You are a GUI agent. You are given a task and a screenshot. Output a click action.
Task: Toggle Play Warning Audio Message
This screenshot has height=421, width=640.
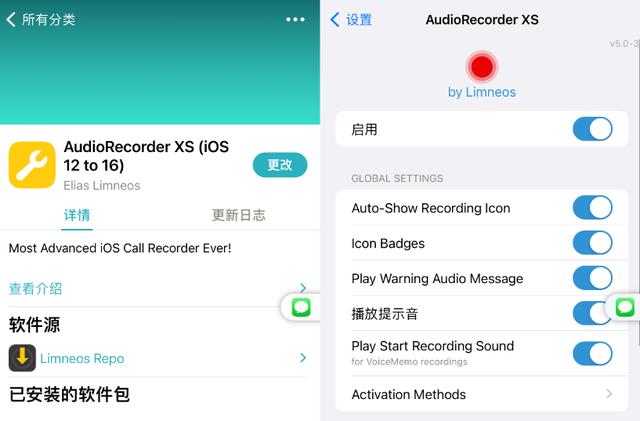[592, 278]
